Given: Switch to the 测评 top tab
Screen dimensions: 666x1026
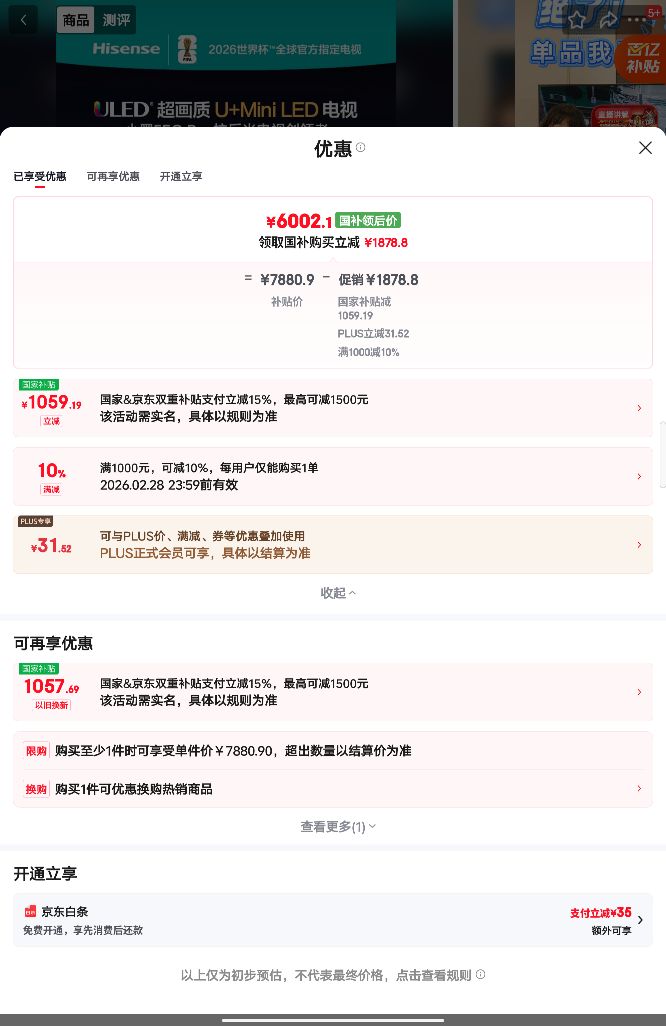Looking at the screenshot, I should pyautogui.click(x=116, y=20).
